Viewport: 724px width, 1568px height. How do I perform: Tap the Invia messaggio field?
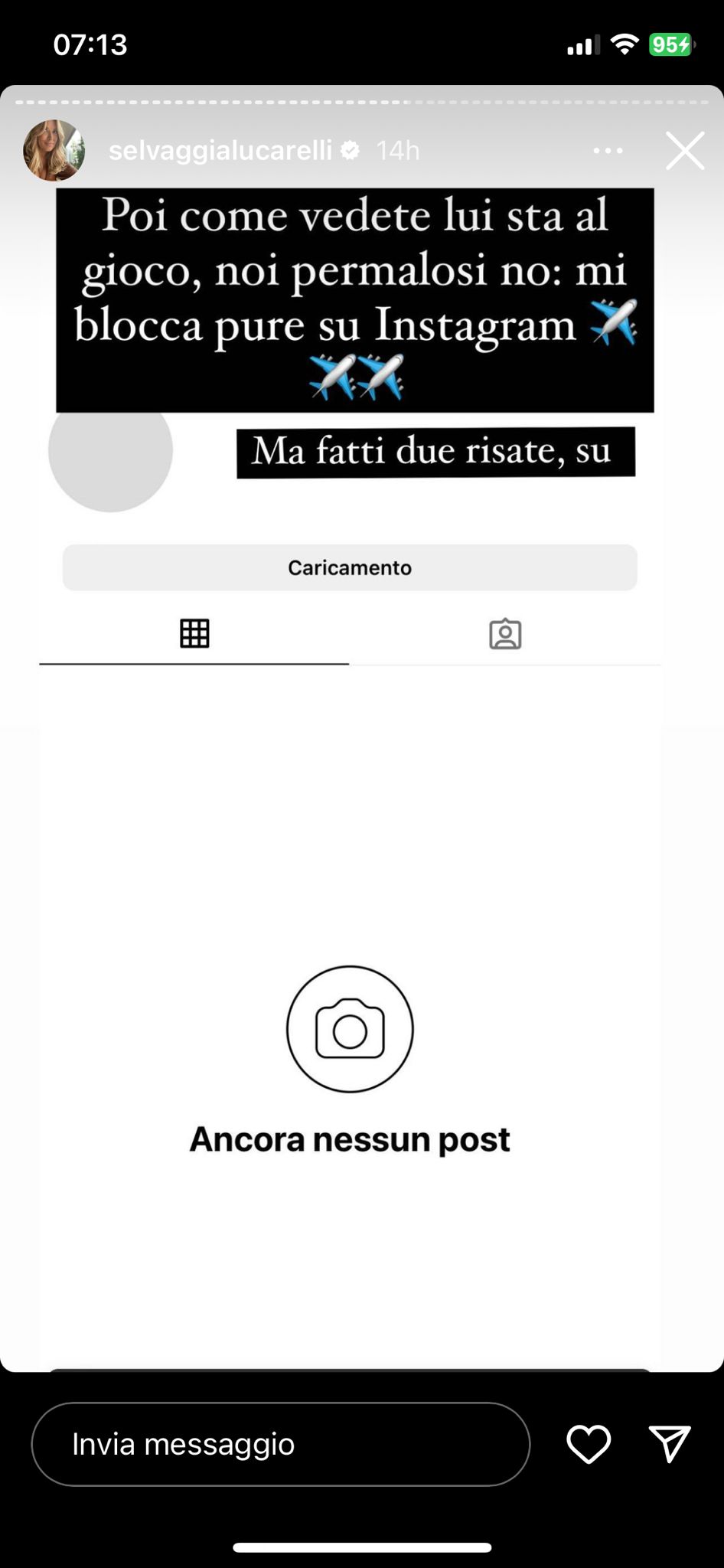click(281, 1444)
